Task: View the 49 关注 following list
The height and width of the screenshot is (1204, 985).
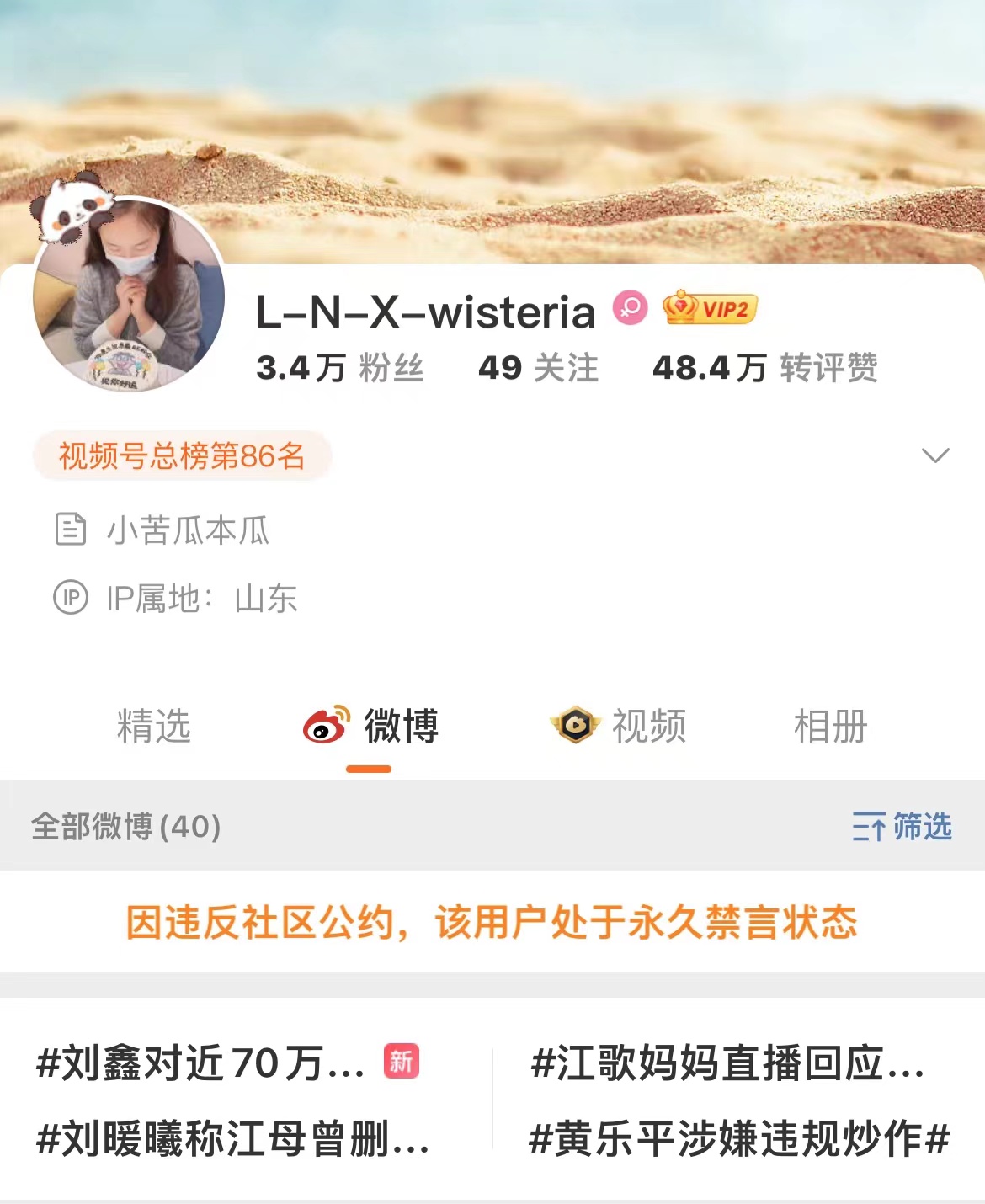Action: point(538,368)
